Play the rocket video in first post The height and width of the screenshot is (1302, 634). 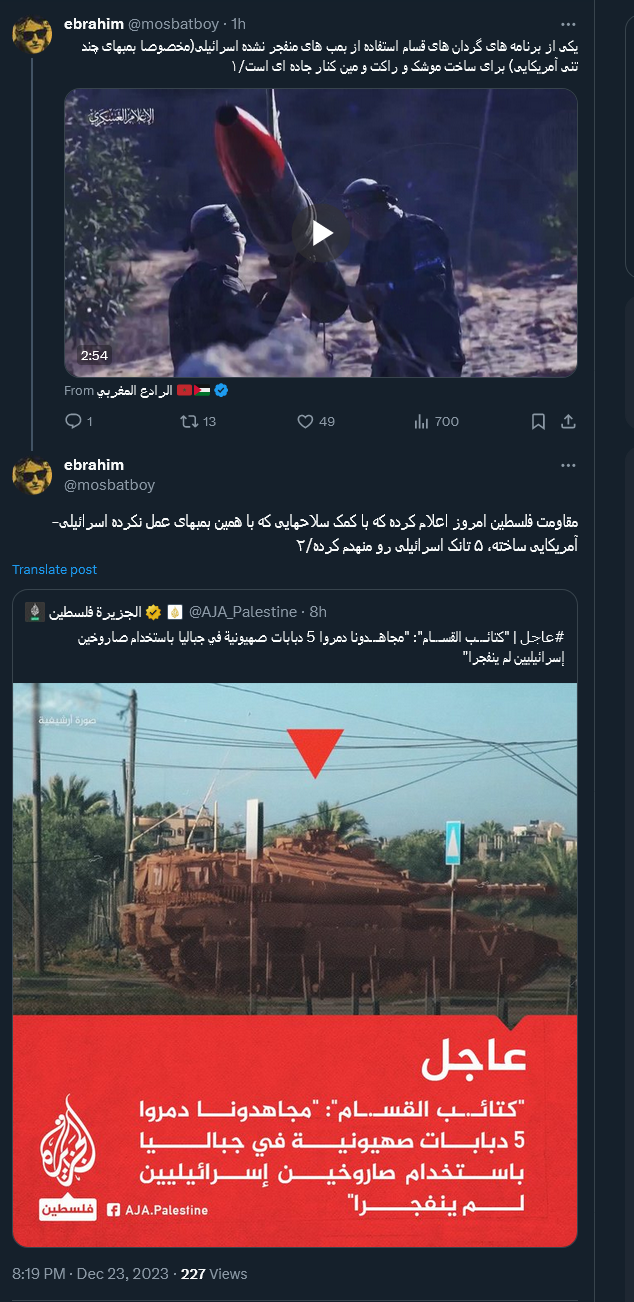pos(322,233)
